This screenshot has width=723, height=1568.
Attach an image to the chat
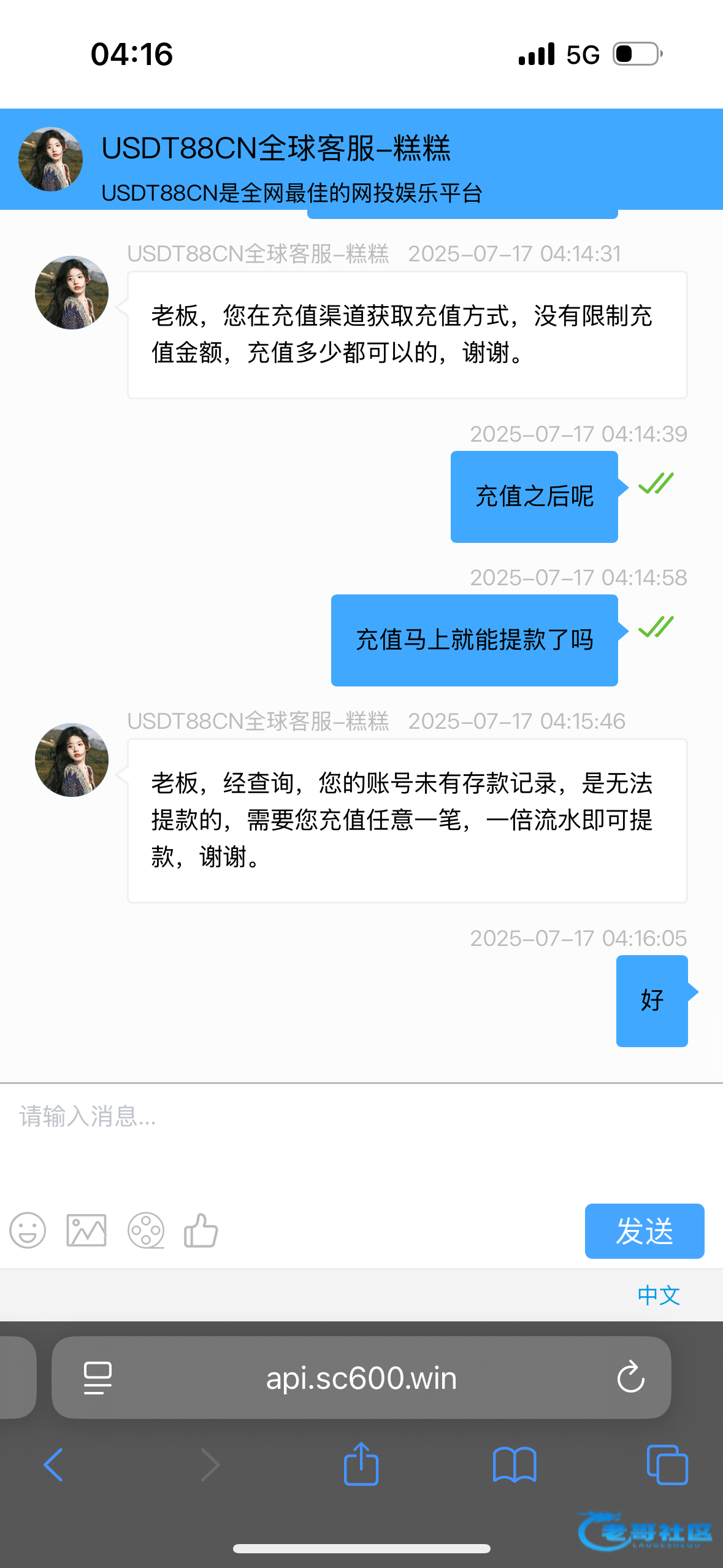pos(86,1231)
